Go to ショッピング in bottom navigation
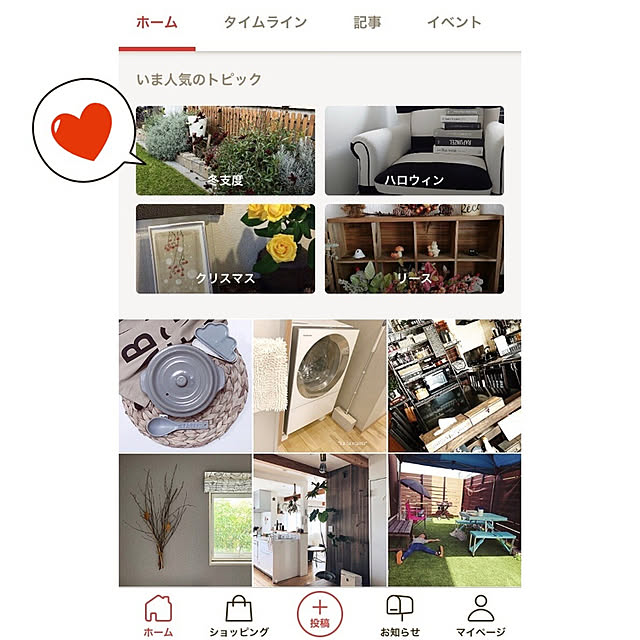640x640 pixels. tap(239, 616)
